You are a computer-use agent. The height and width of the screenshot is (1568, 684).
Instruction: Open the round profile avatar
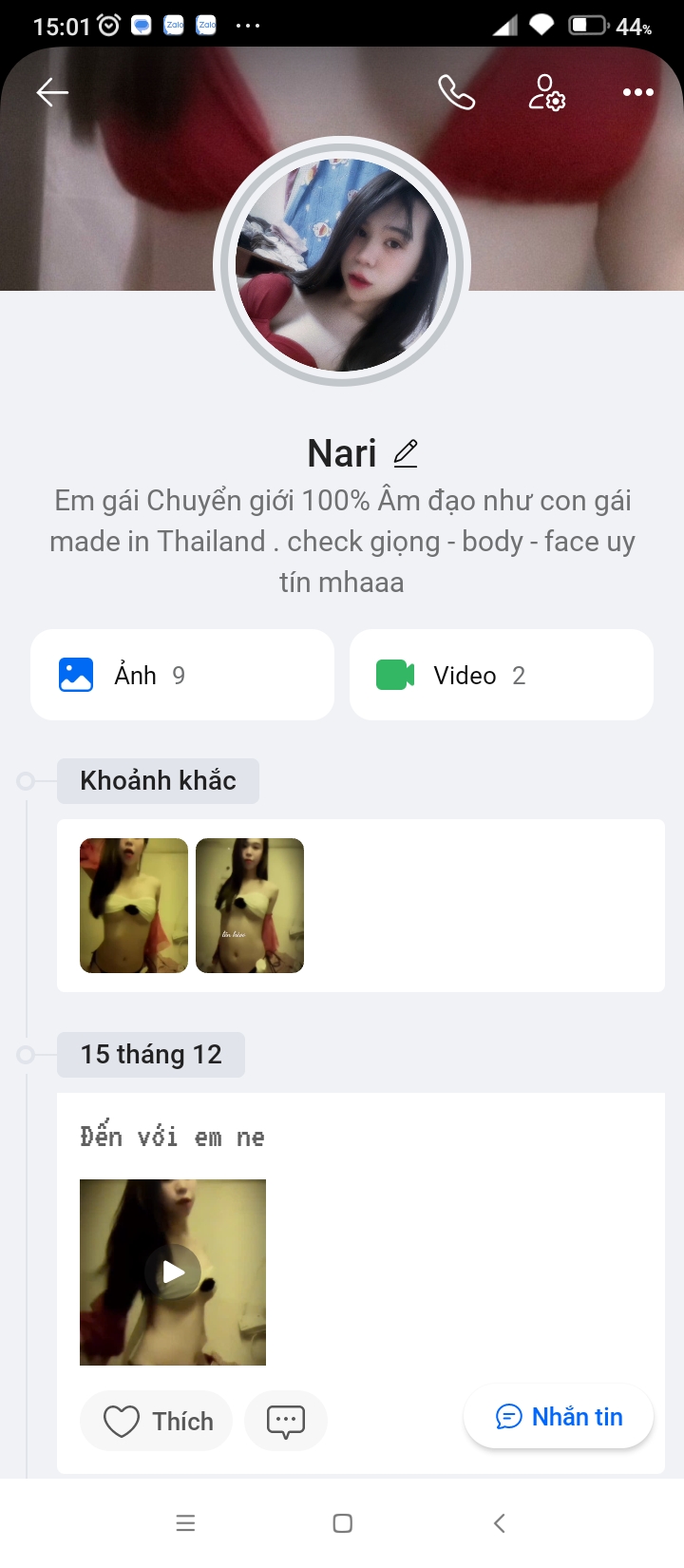[x=342, y=263]
